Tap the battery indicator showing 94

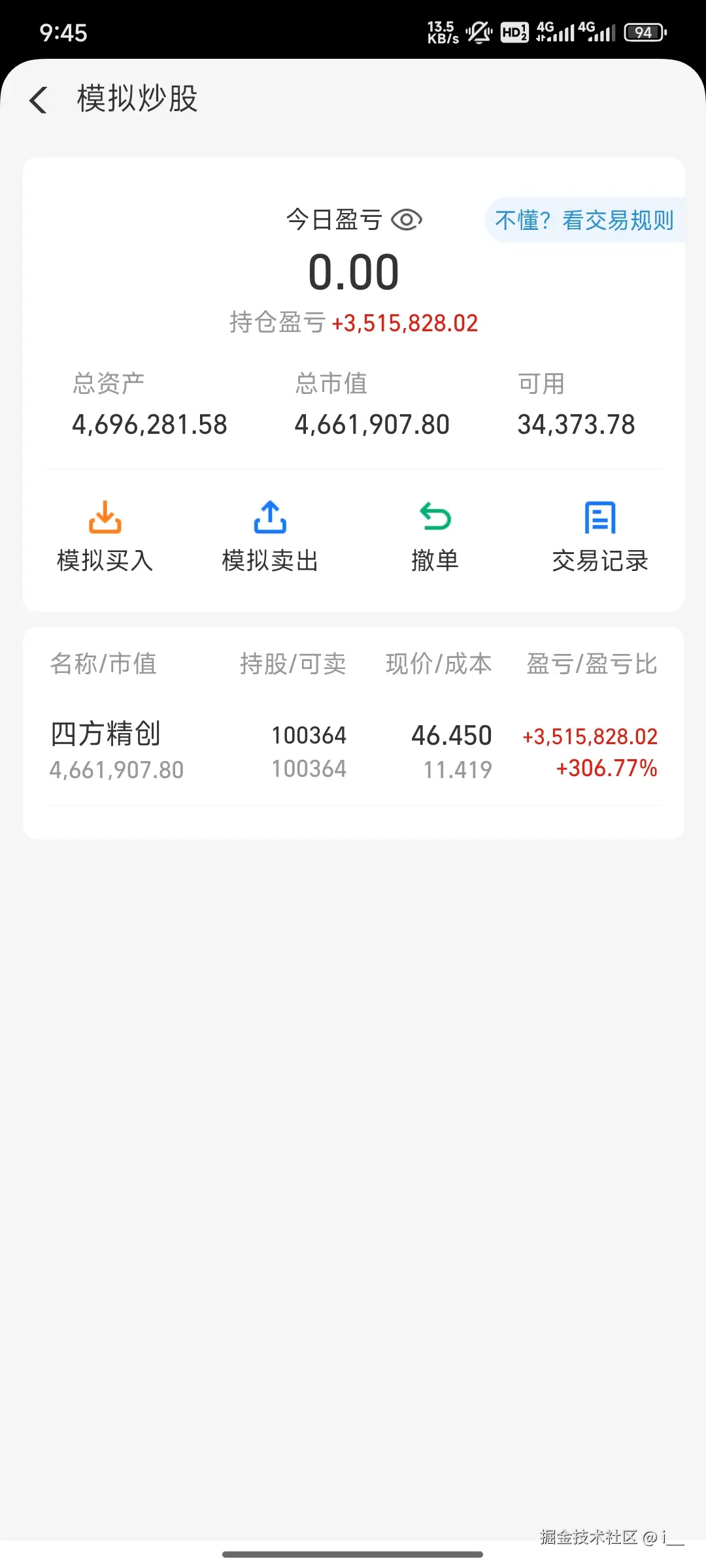(644, 31)
